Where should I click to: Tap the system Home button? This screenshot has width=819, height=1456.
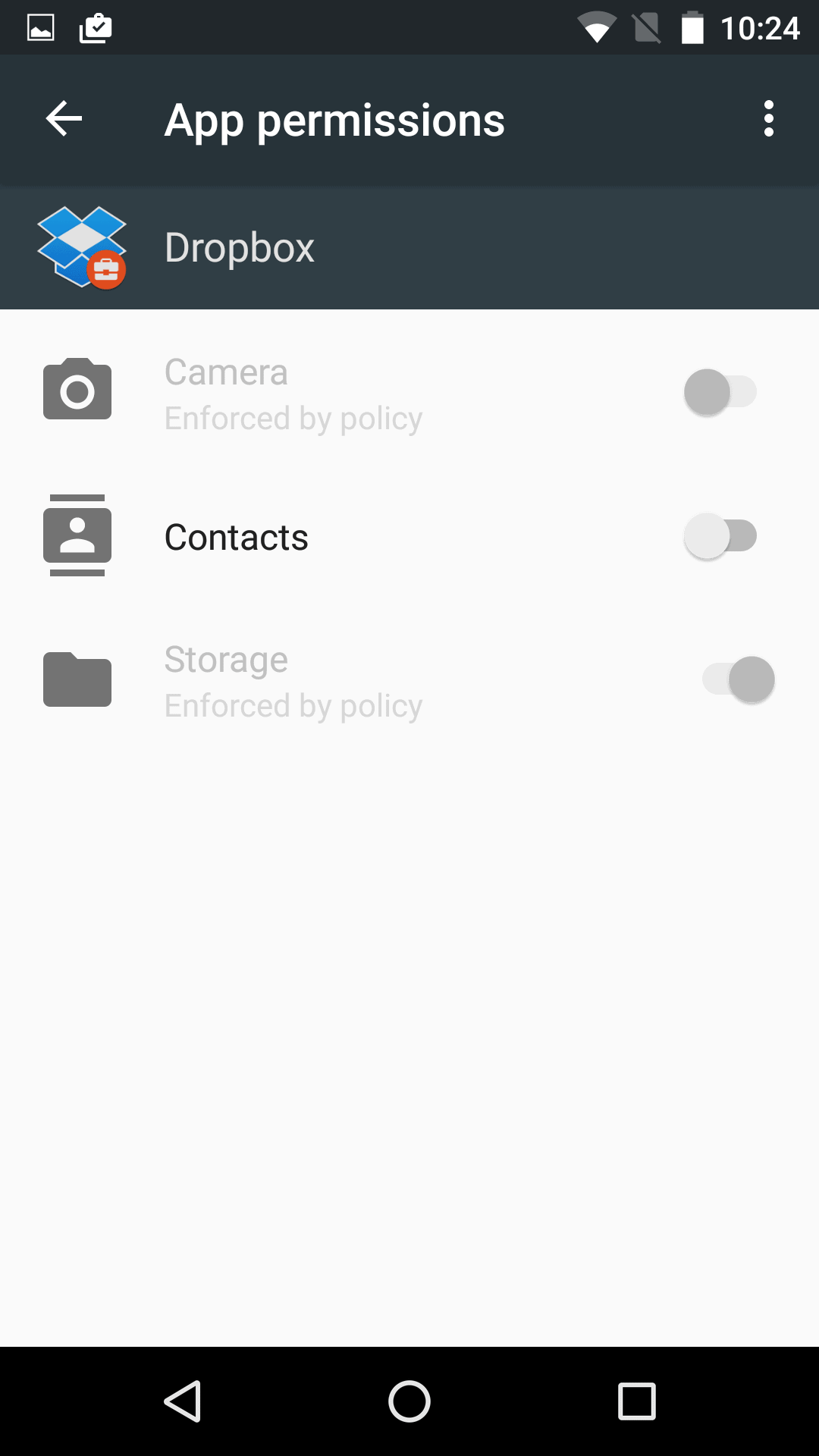pyautogui.click(x=409, y=1401)
